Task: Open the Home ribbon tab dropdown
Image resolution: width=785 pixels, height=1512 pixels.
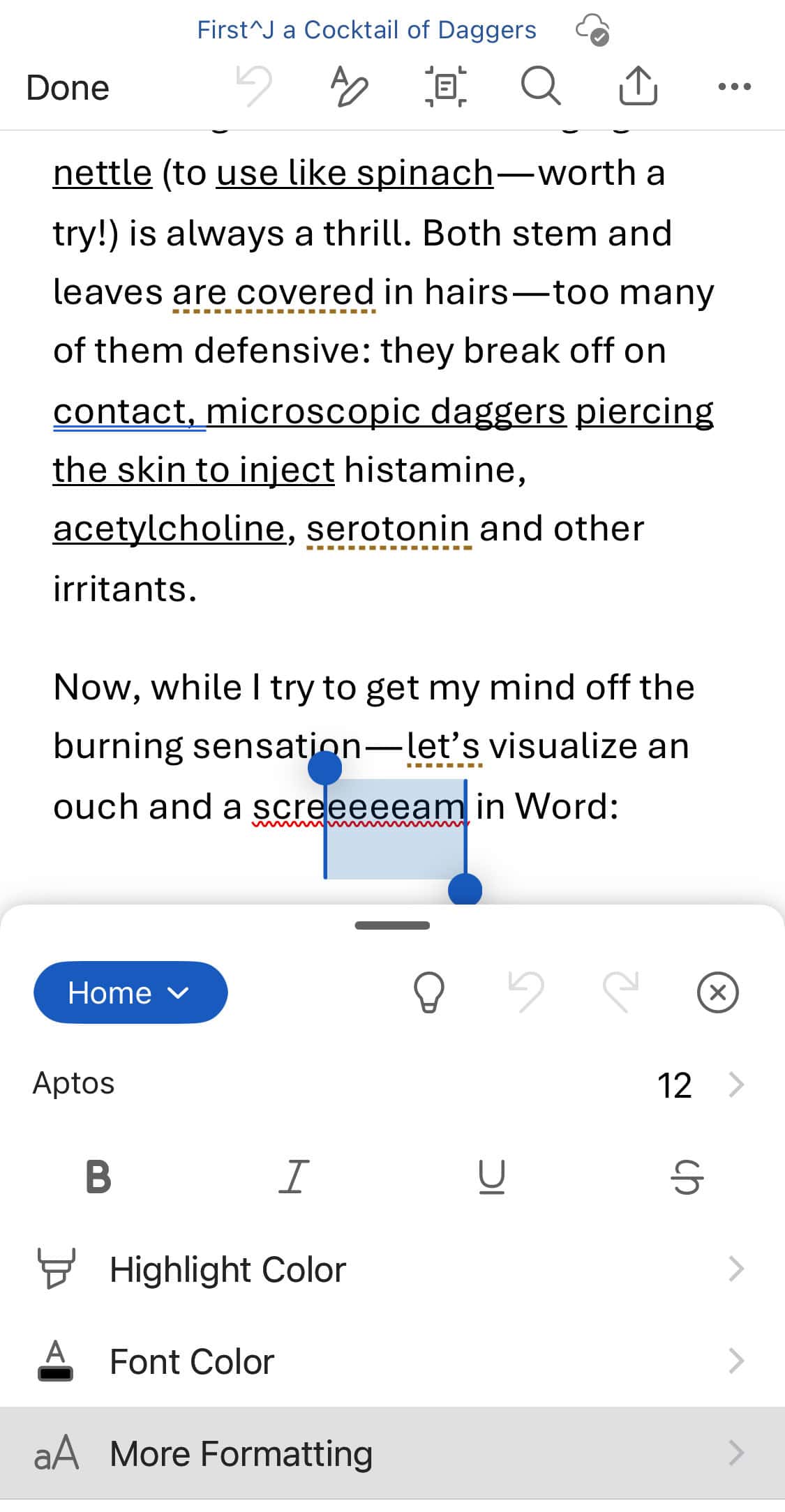Action: pyautogui.click(x=130, y=992)
